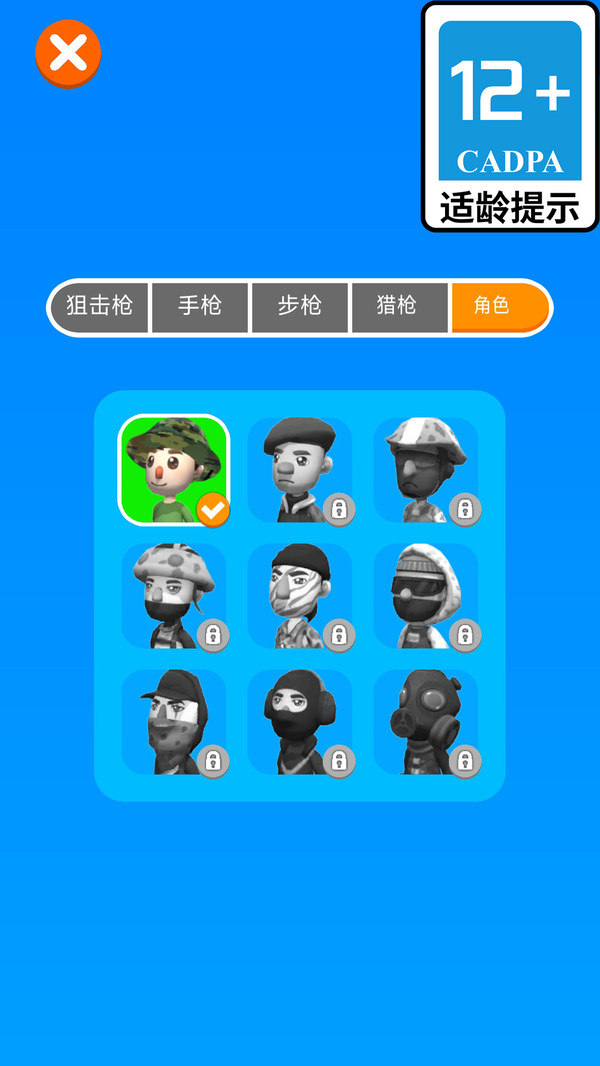600x1066 pixels.
Task: Select the locked black balaclava character
Action: pyautogui.click(x=300, y=722)
